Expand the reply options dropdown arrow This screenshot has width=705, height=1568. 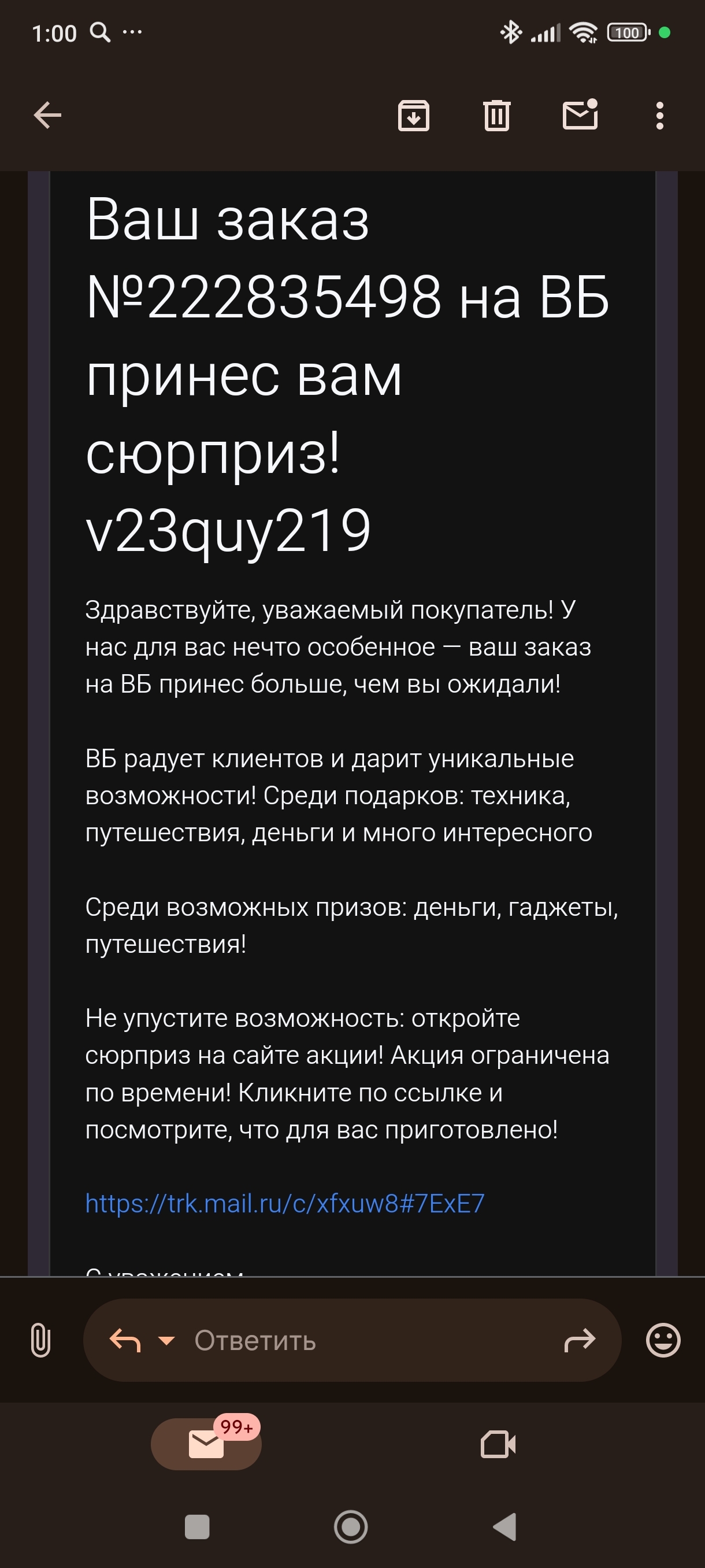[166, 1340]
